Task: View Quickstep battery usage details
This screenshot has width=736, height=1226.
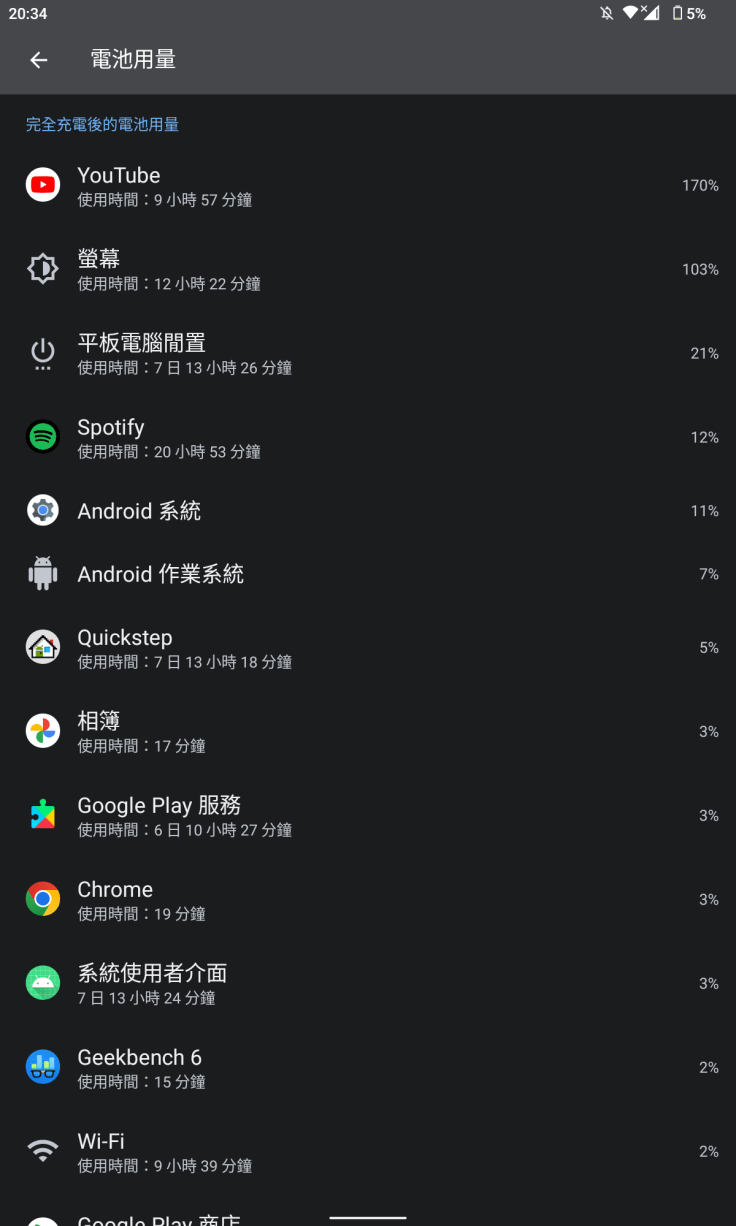Action: point(368,648)
